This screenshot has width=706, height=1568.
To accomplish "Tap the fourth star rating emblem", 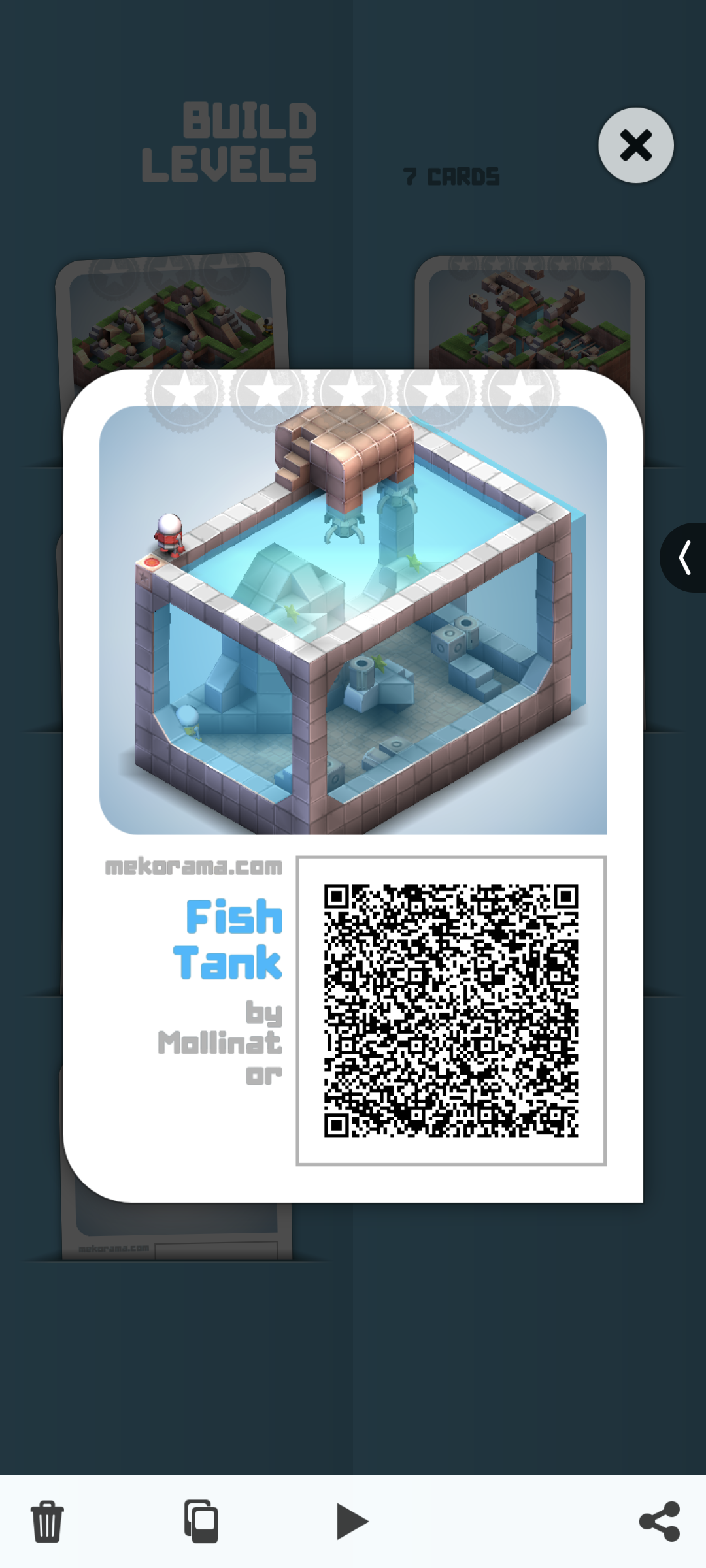I will coord(437,393).
